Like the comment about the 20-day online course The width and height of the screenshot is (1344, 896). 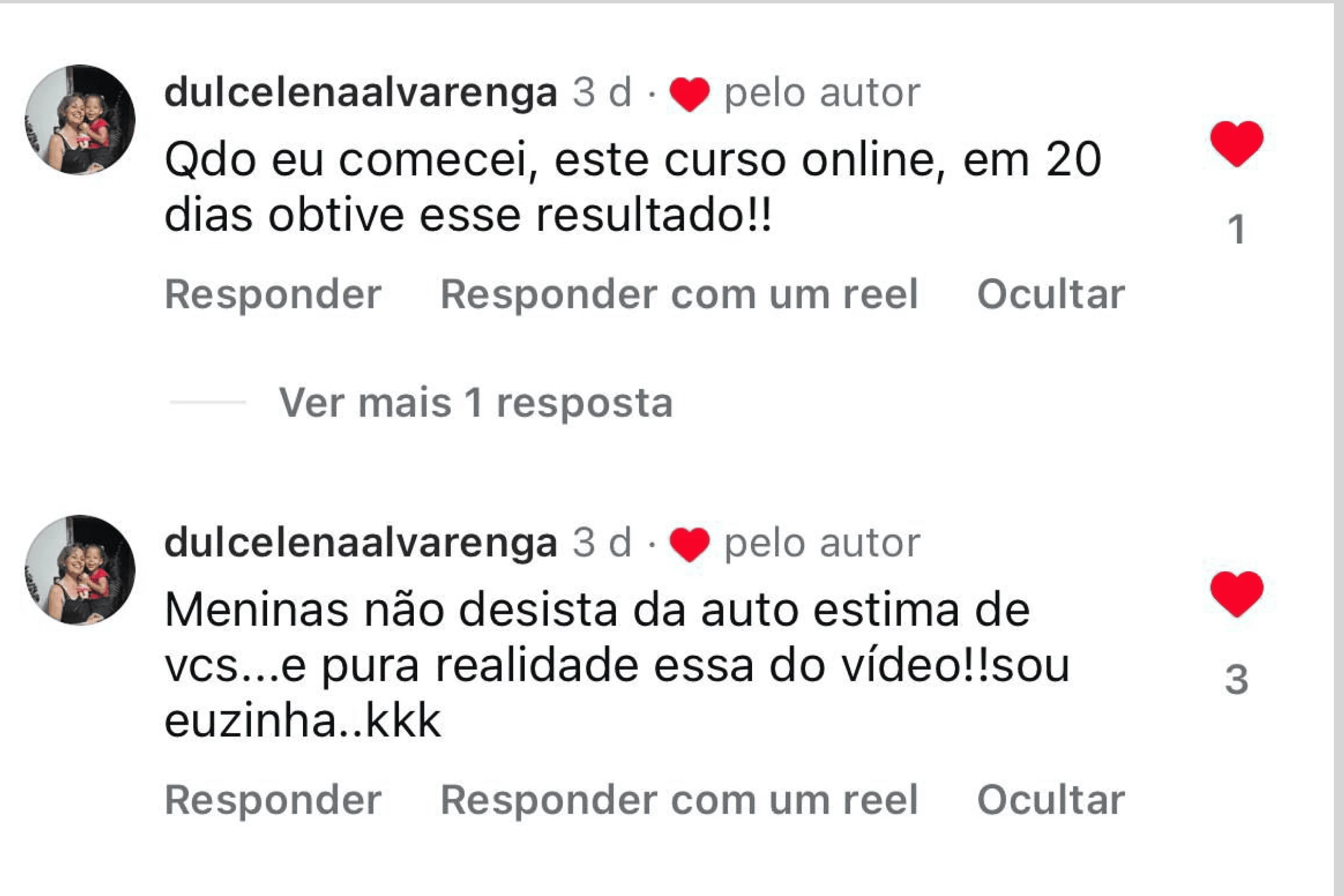point(1236,144)
